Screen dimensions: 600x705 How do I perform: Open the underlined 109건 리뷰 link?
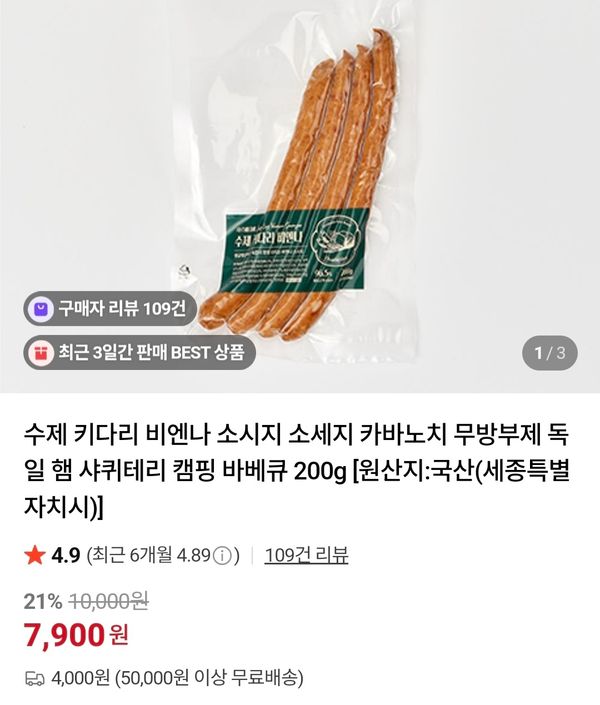pyautogui.click(x=306, y=555)
